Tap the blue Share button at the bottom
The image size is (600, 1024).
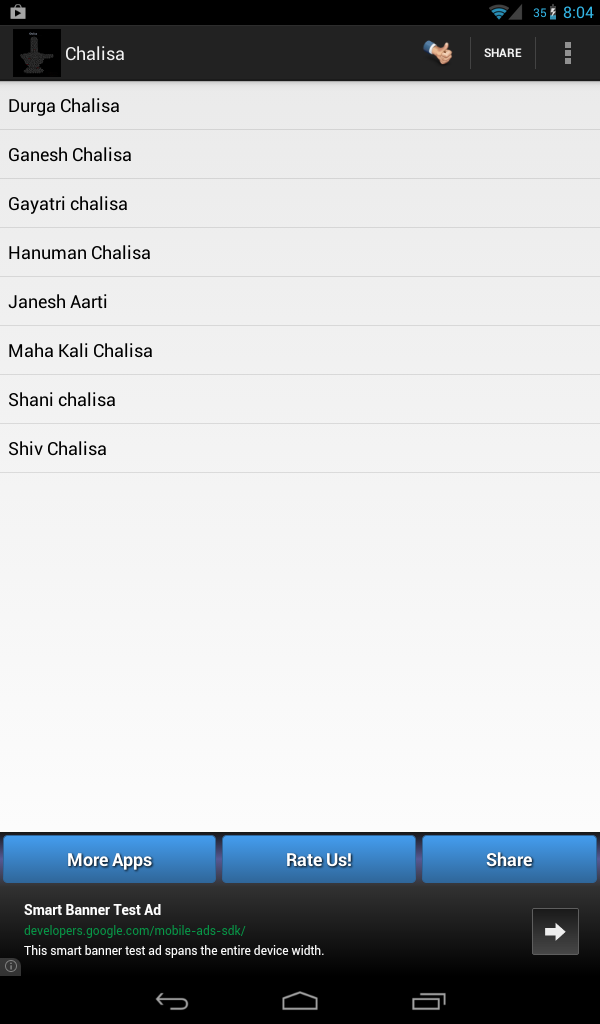pos(509,860)
